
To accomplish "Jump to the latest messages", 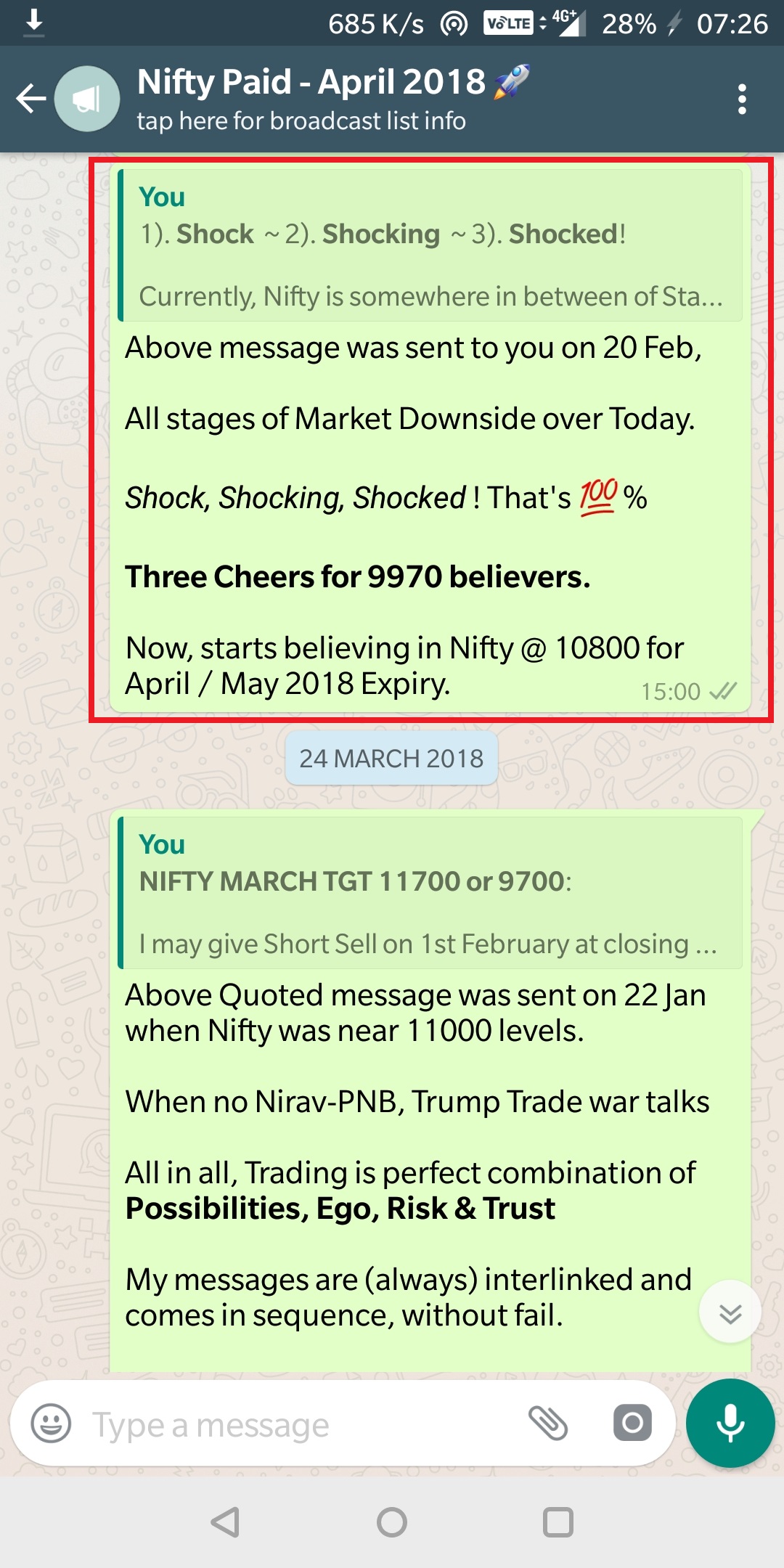I will tap(730, 1312).
